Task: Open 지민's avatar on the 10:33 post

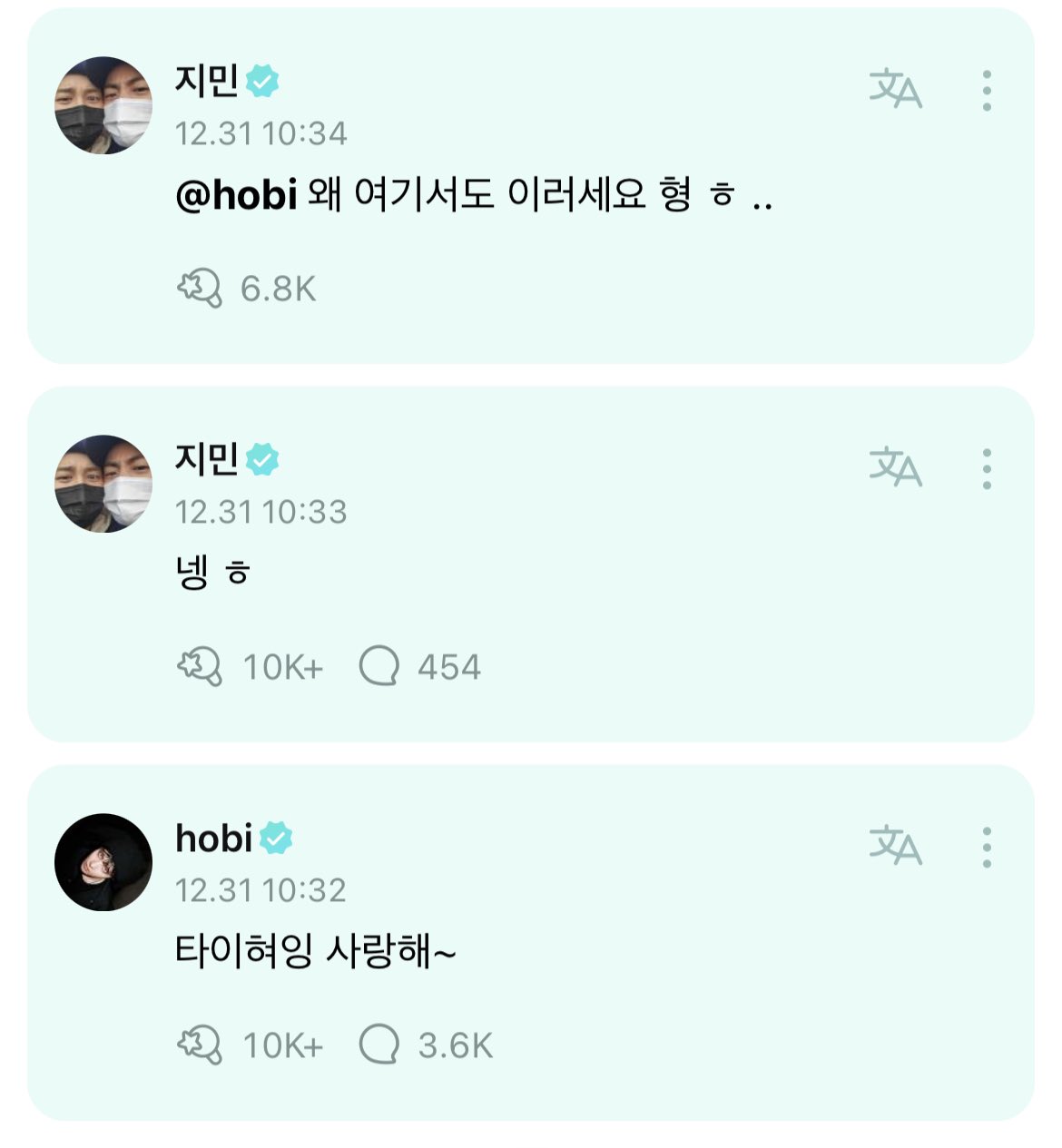Action: point(103,484)
